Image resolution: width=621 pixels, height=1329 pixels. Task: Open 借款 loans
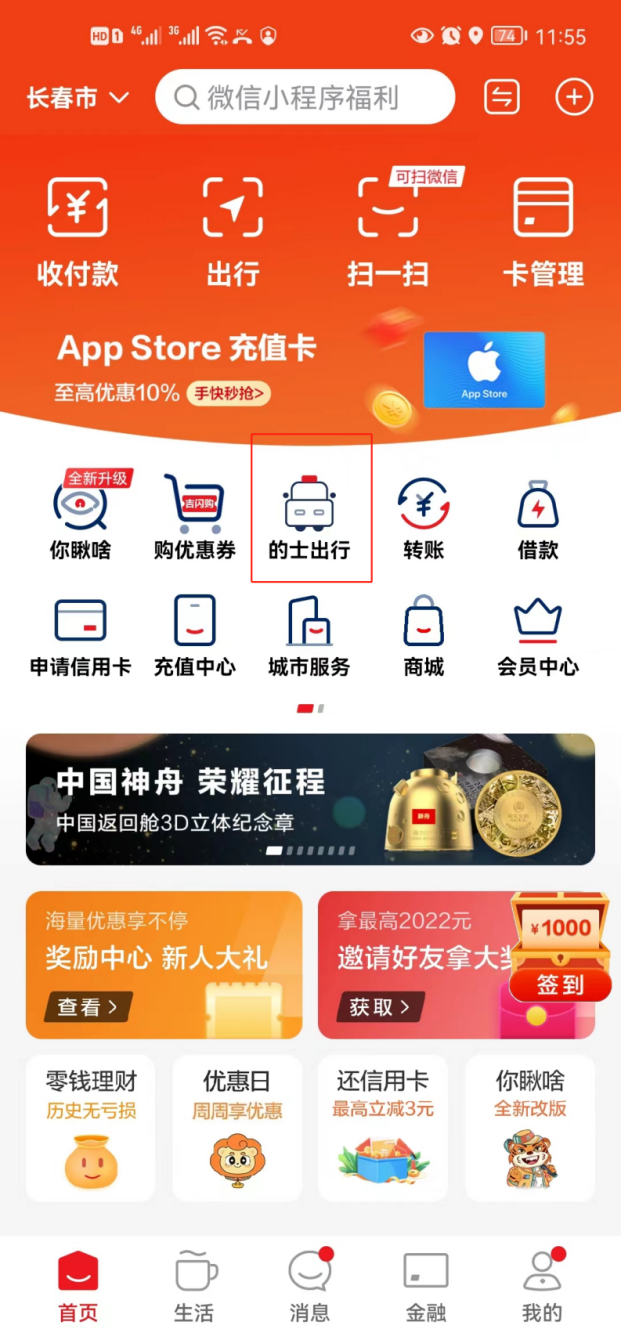pyautogui.click(x=538, y=515)
